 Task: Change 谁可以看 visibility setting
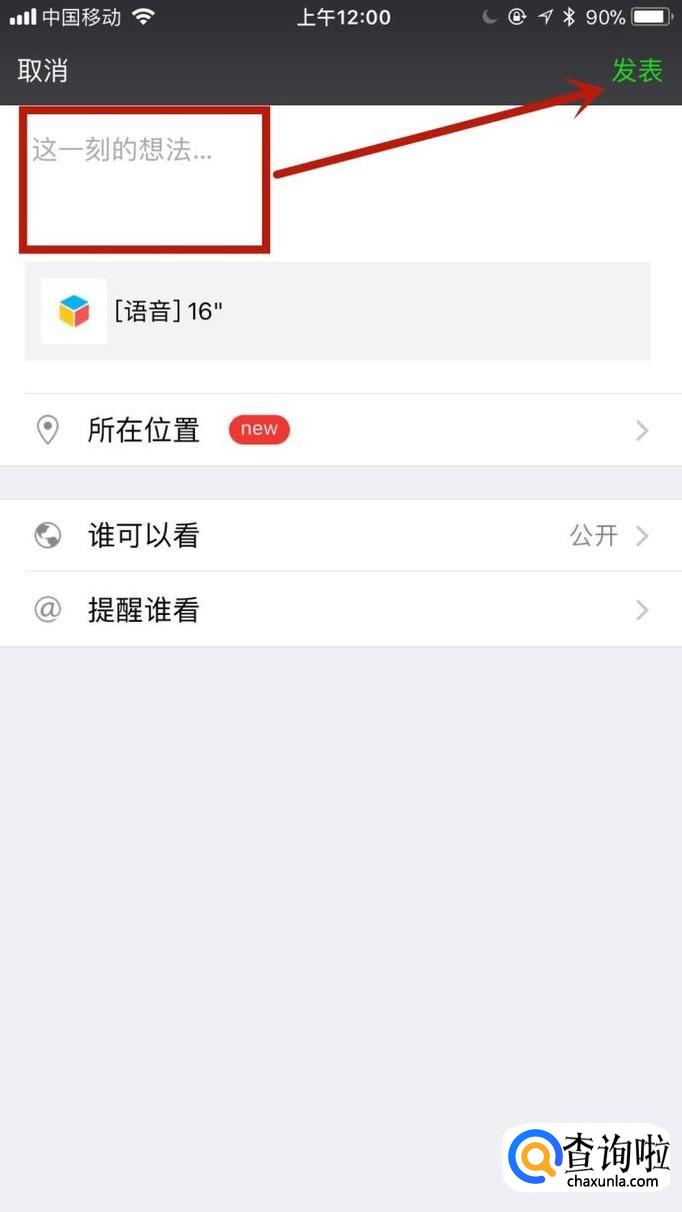point(340,536)
